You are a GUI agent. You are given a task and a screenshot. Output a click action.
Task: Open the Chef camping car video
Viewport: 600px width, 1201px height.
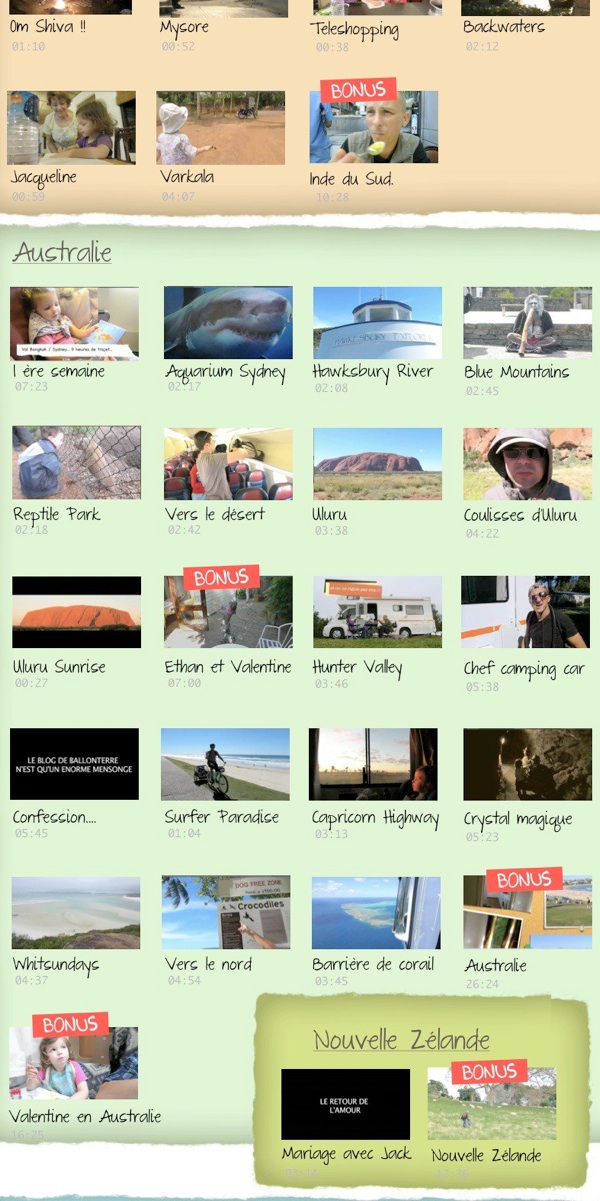(525, 612)
